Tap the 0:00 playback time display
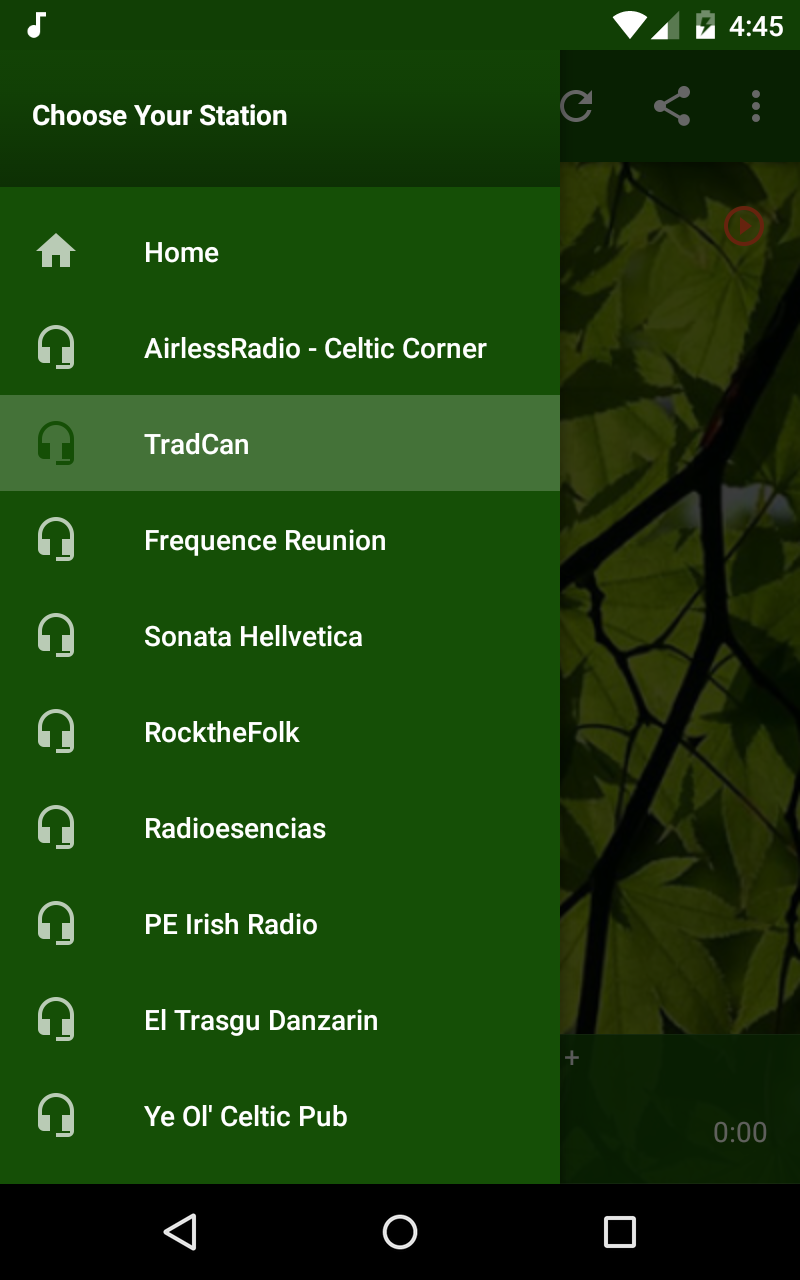This screenshot has width=800, height=1280. 740,1132
